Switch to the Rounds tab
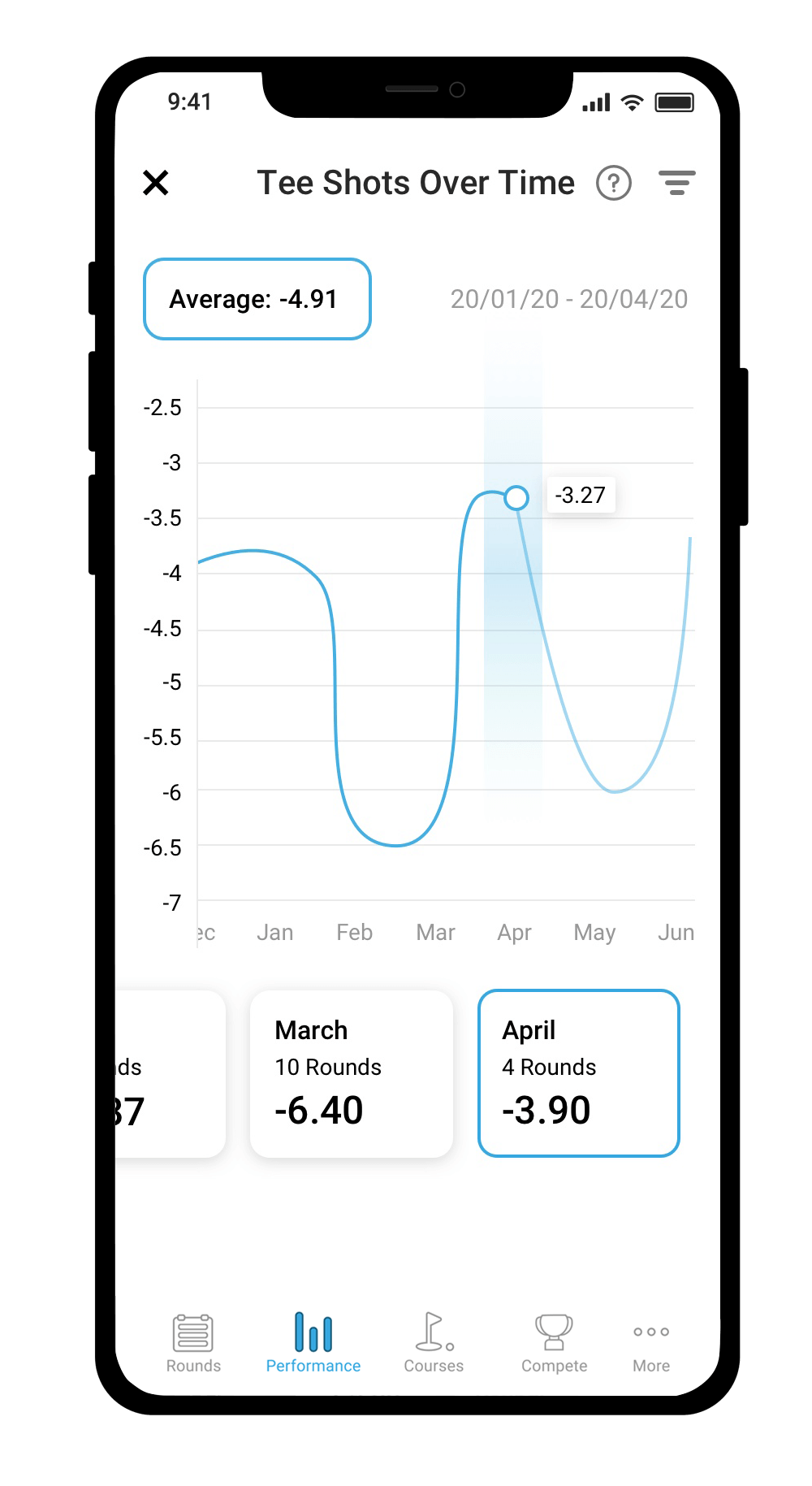Screen dimensions: 812x1486 tap(193, 1344)
